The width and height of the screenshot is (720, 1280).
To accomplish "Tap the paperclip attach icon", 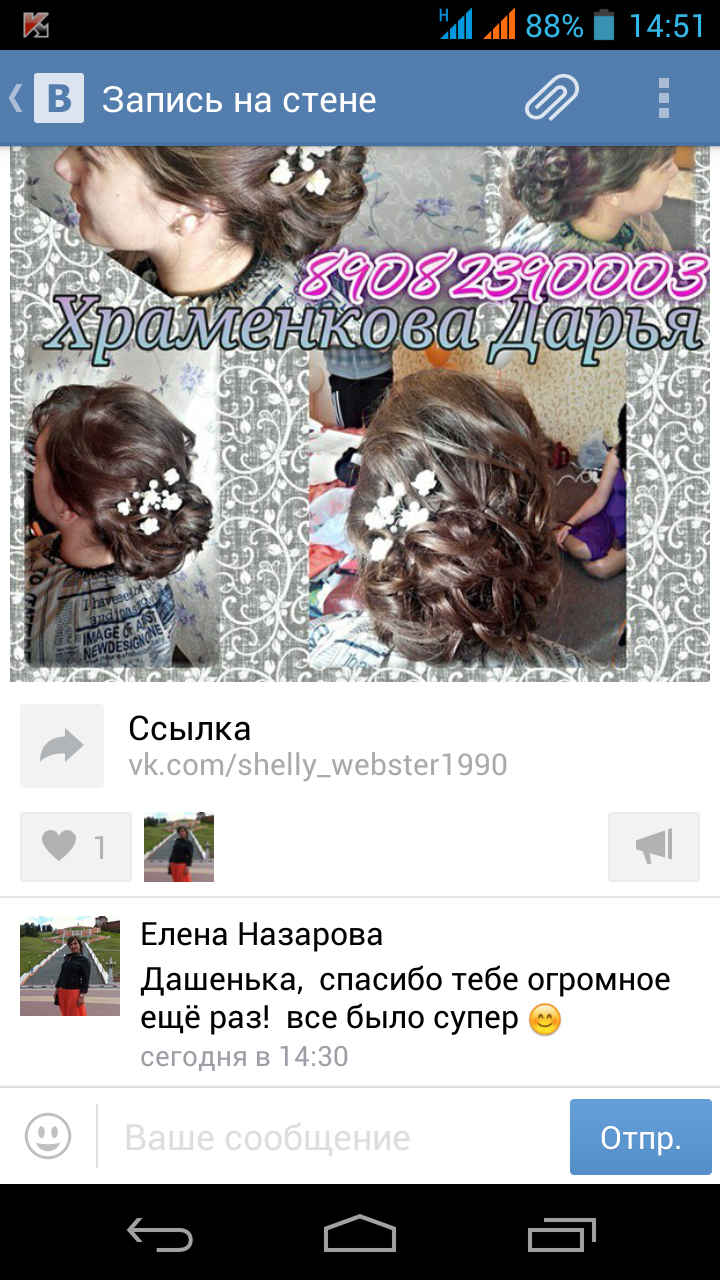I will click(553, 99).
